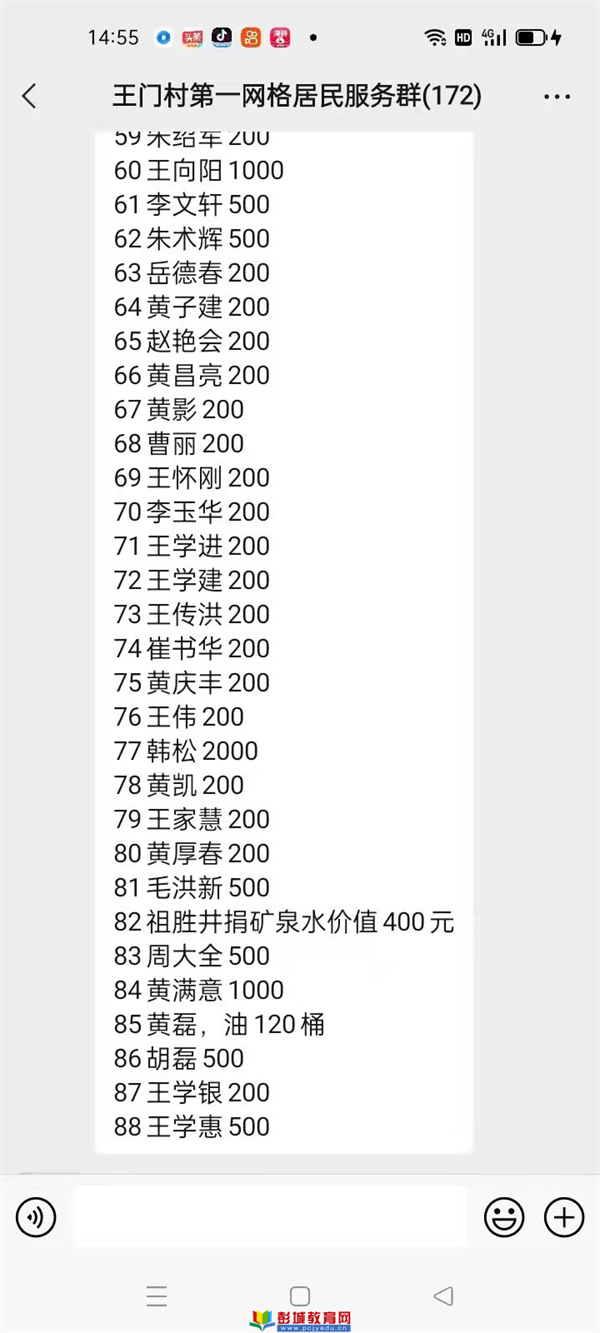This screenshot has width=600, height=1333.
Task: Open the plus attachment menu
Action: click(564, 1217)
